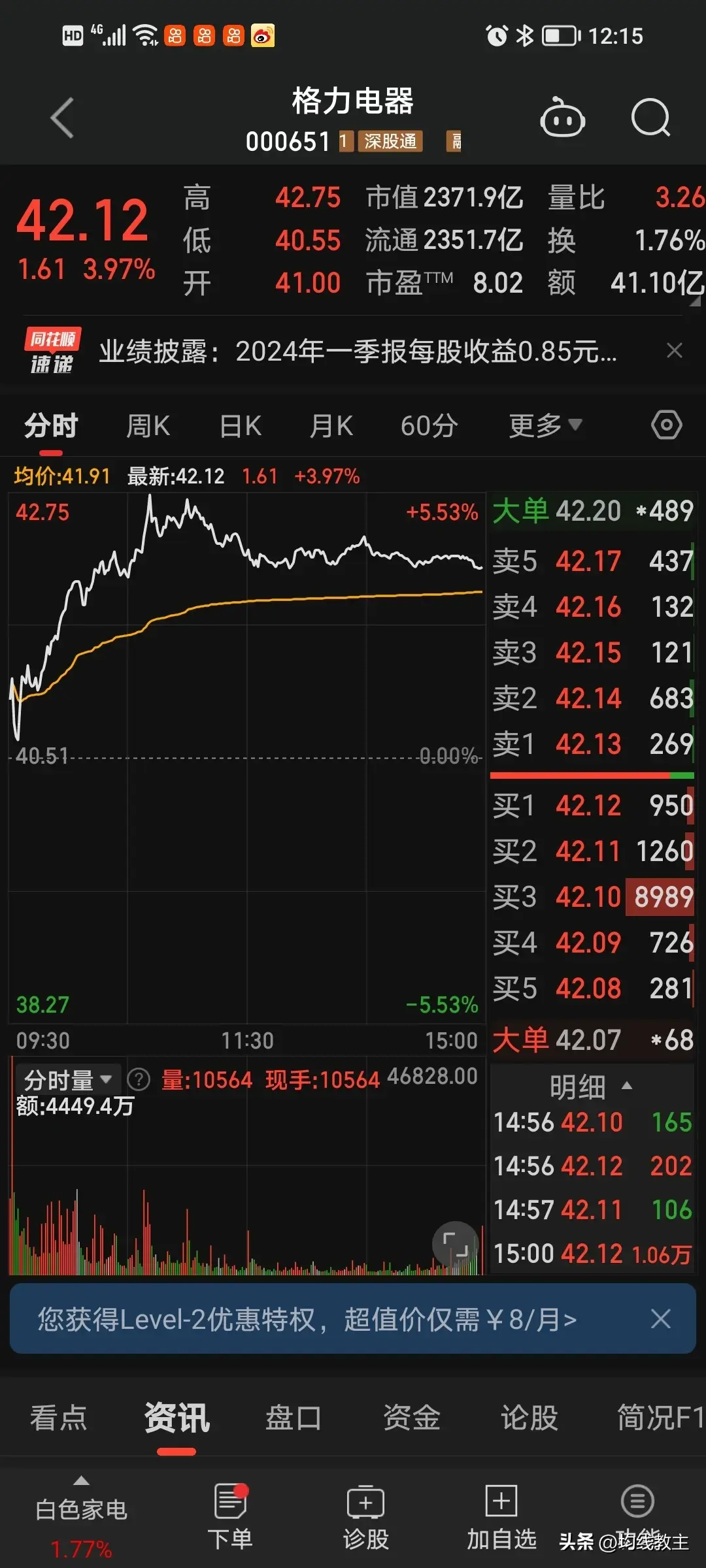
Task: Show the 60分 chart
Action: click(x=429, y=426)
